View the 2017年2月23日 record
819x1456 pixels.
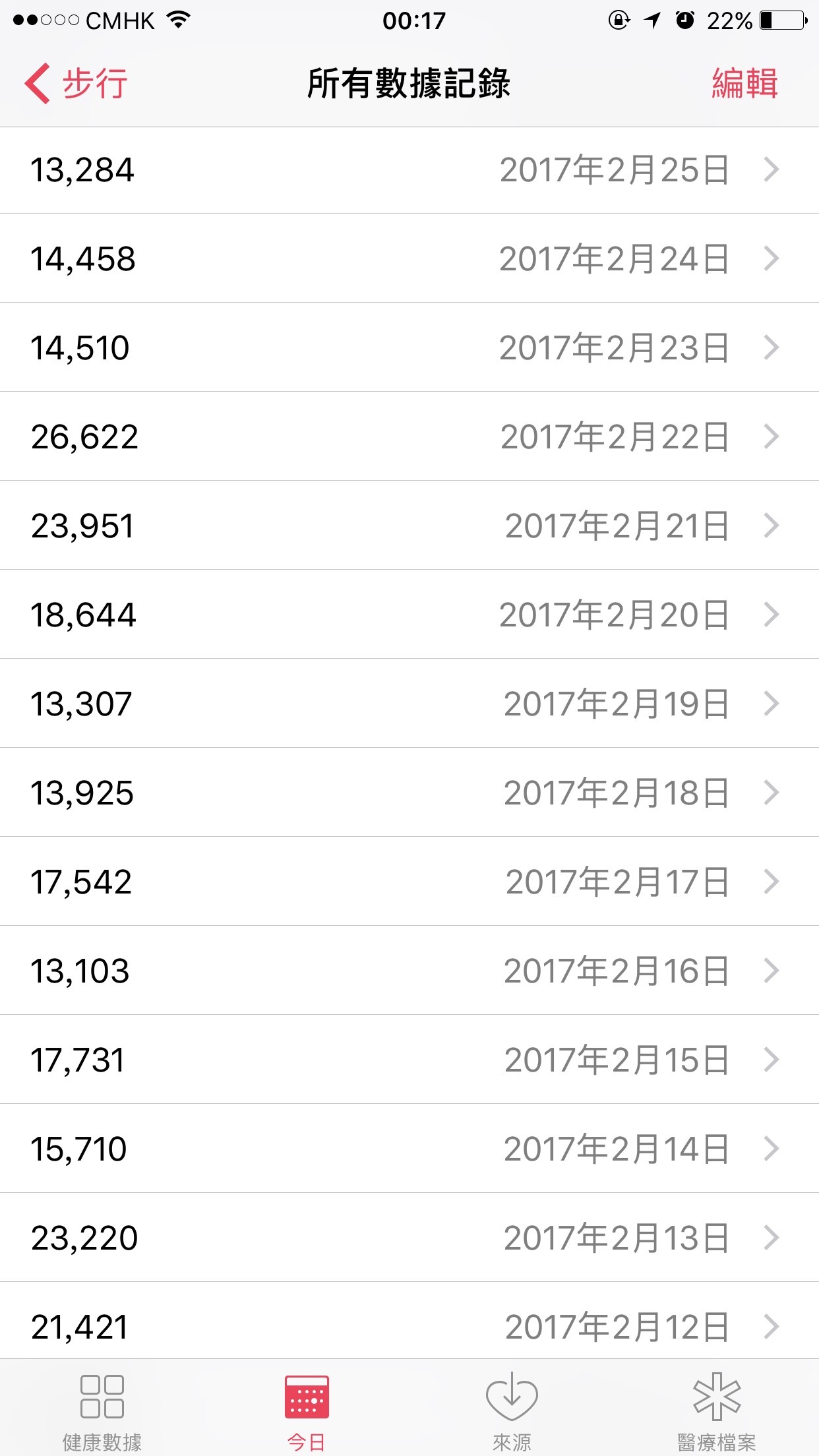click(x=409, y=348)
